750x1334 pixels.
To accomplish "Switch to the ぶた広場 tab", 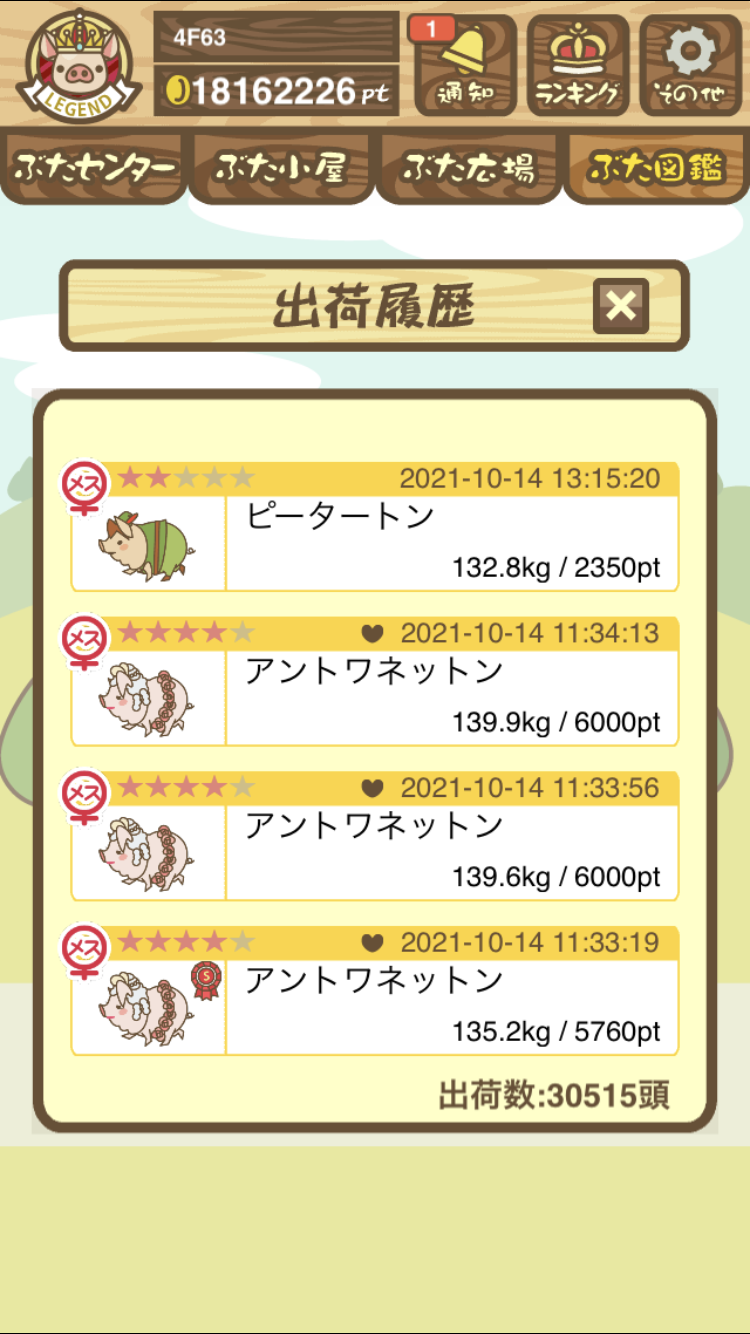I will coord(468,168).
